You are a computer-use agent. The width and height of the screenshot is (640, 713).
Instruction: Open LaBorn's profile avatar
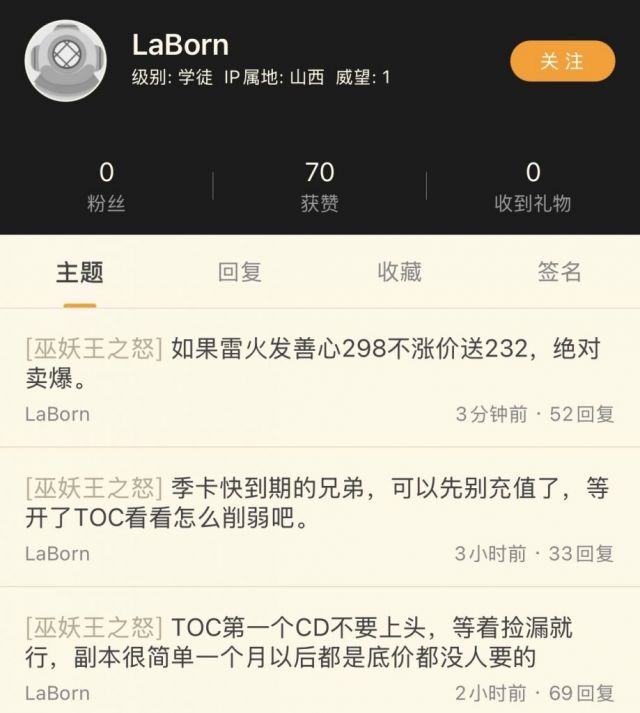[64, 60]
